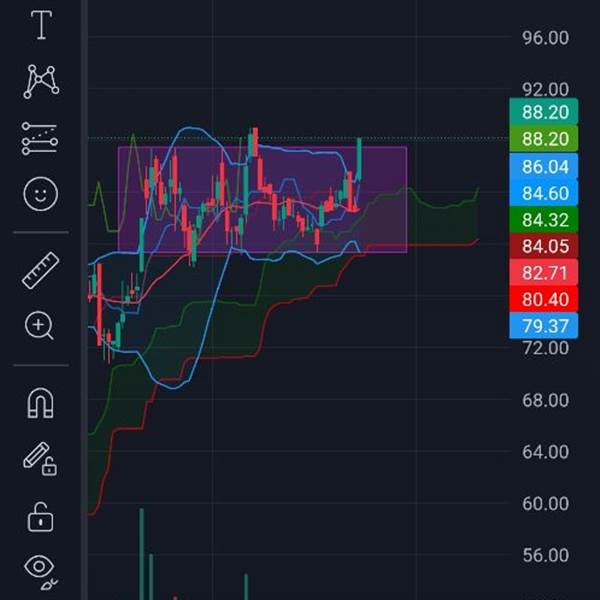
Task: Open the emoji and icons tool
Action: coord(40,195)
